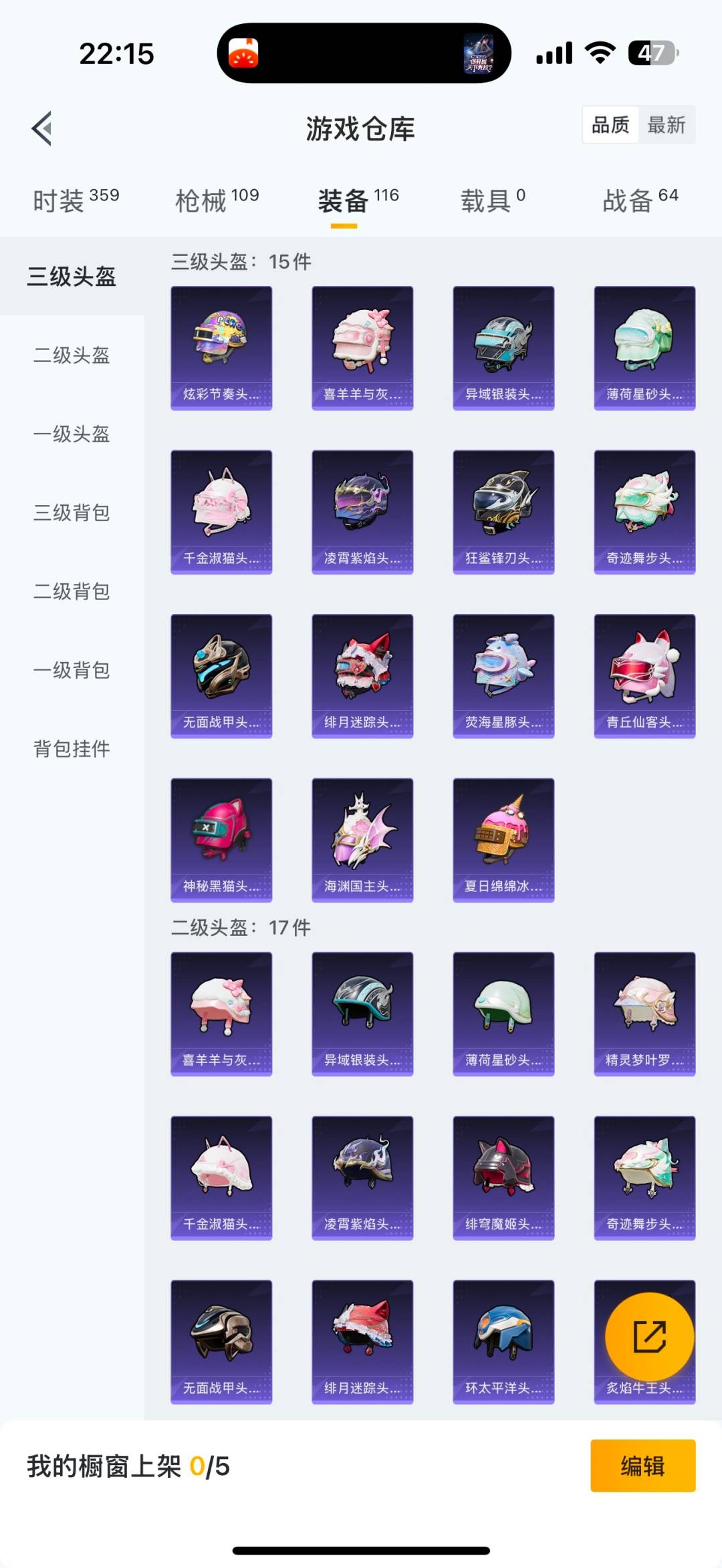Click the back arrow at top left

42,129
